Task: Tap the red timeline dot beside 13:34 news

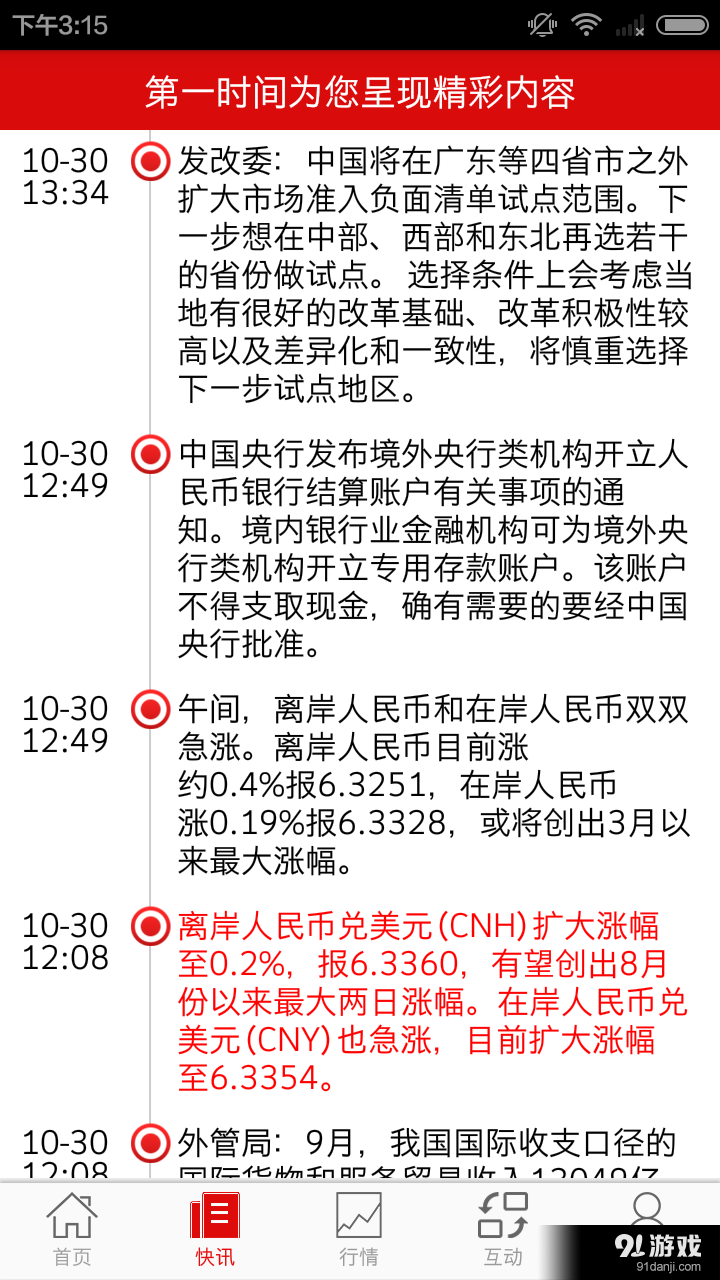Action: coord(150,162)
